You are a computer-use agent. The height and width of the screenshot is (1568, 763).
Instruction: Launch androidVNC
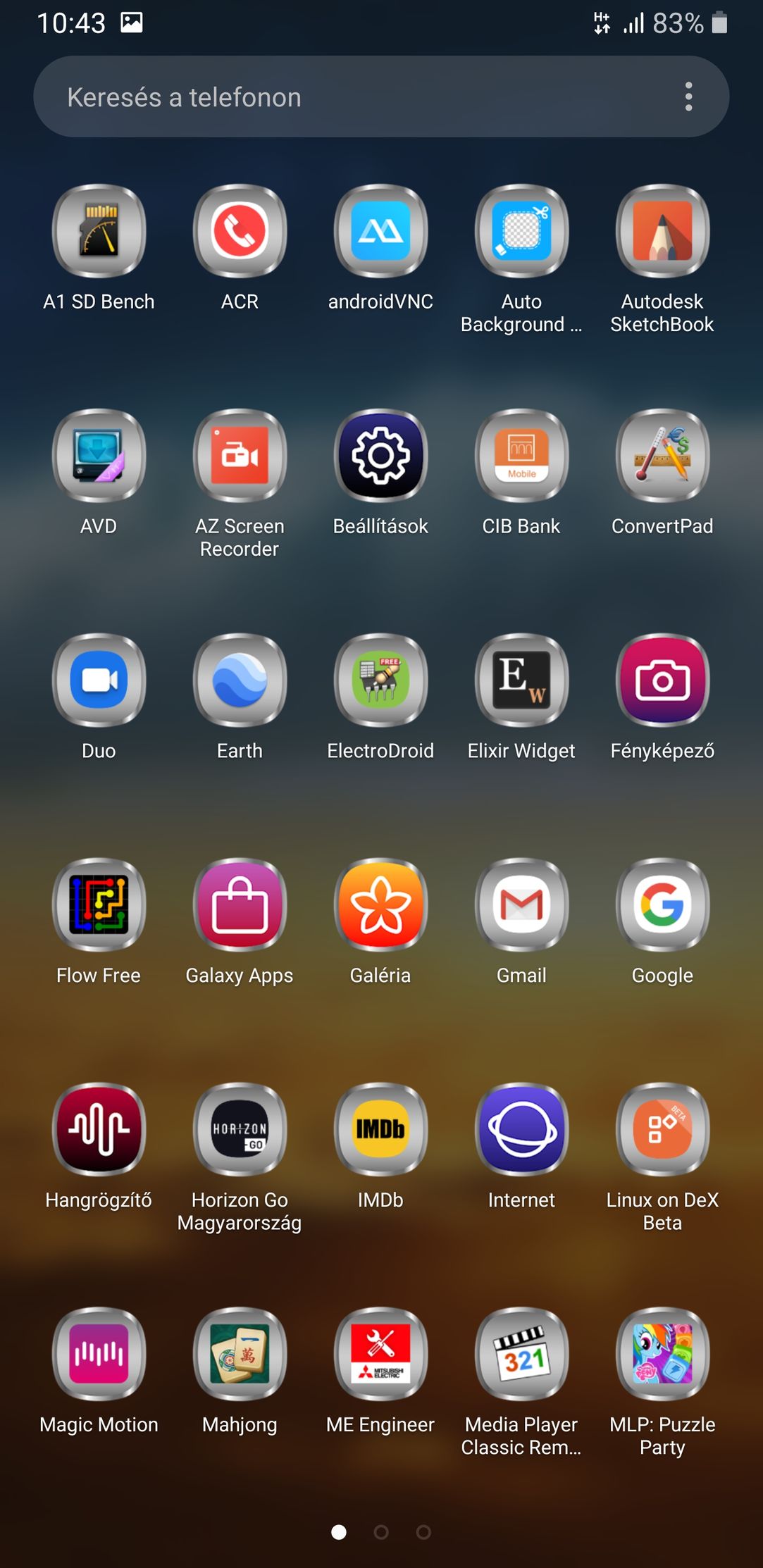click(x=380, y=231)
